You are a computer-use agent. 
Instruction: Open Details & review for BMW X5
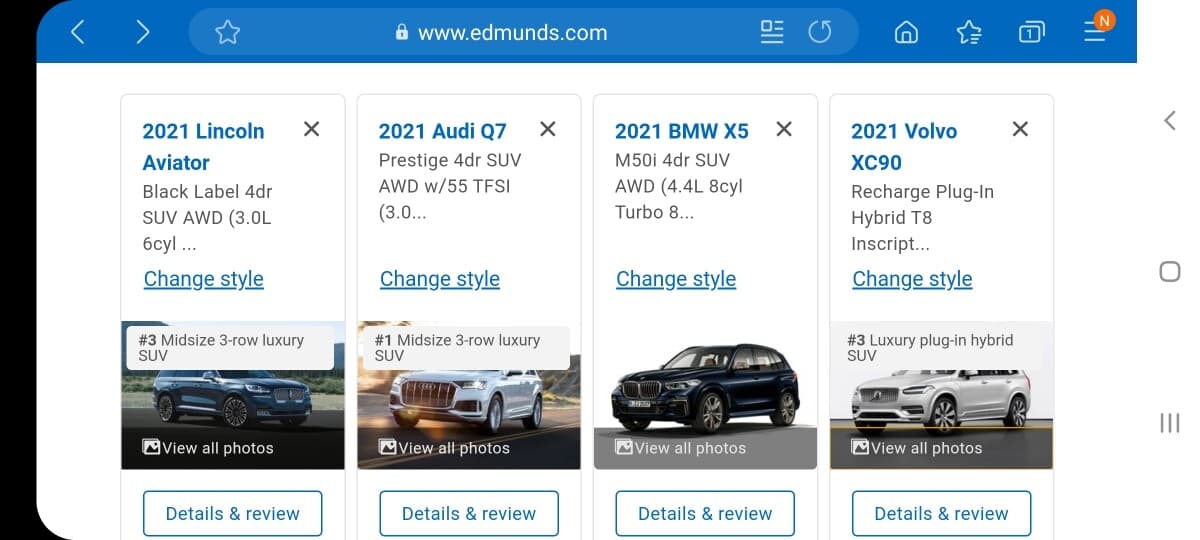[705, 514]
